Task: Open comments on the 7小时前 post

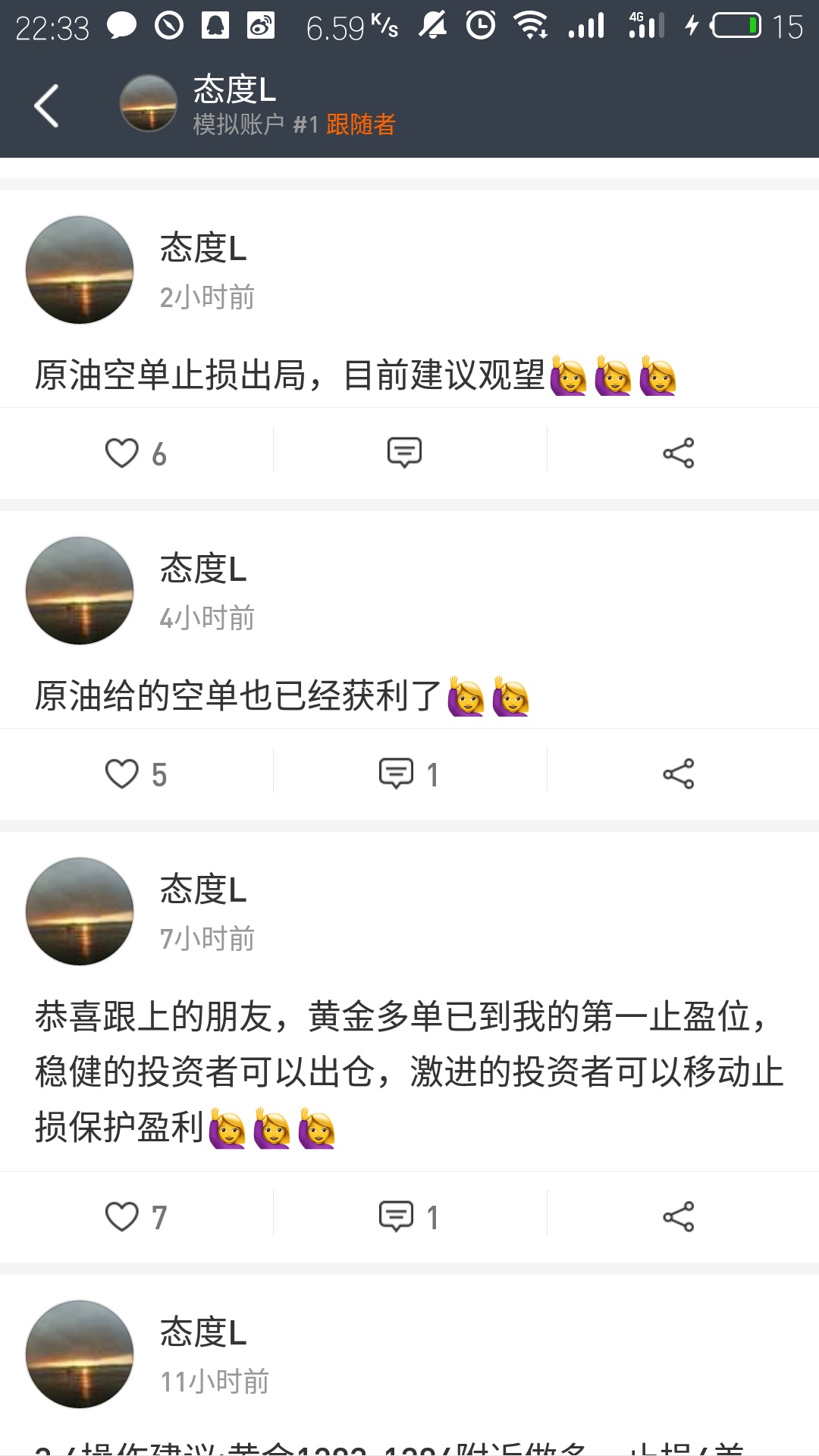Action: (409, 1217)
